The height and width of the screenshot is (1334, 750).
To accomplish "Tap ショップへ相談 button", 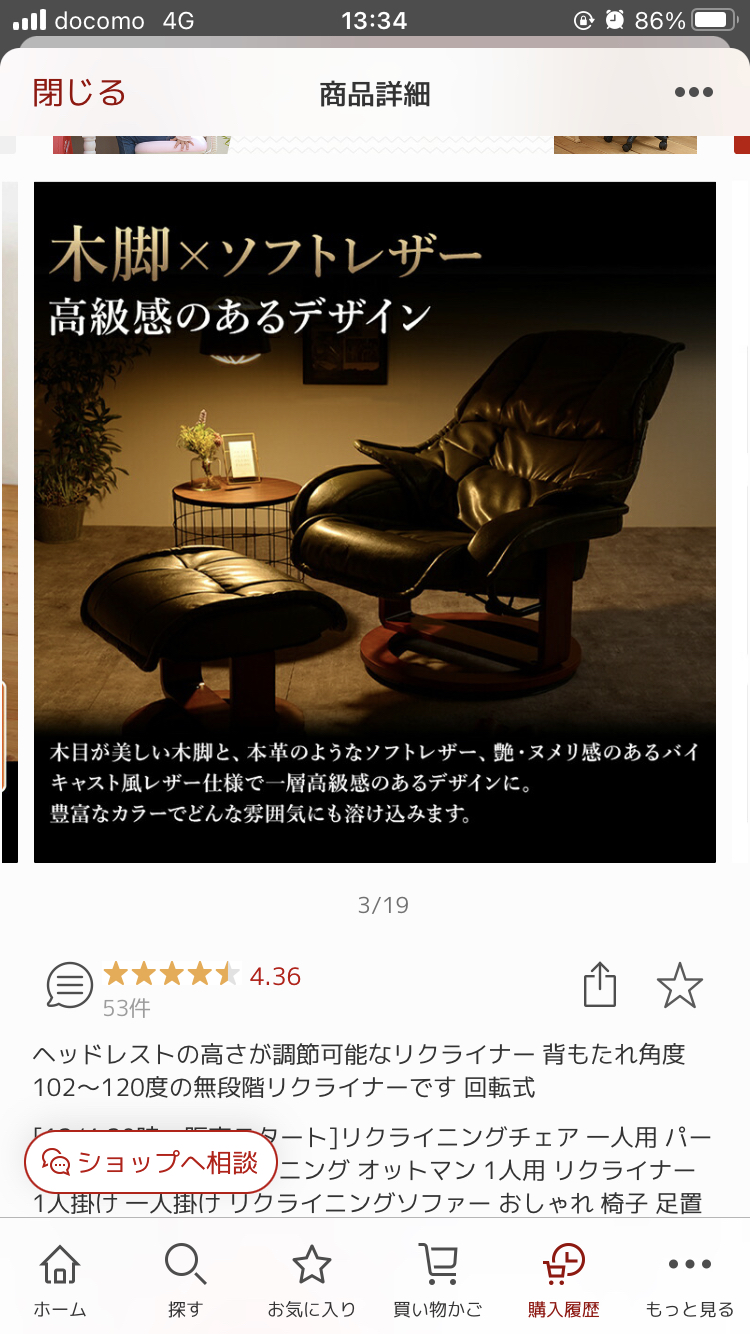I will click(150, 1162).
